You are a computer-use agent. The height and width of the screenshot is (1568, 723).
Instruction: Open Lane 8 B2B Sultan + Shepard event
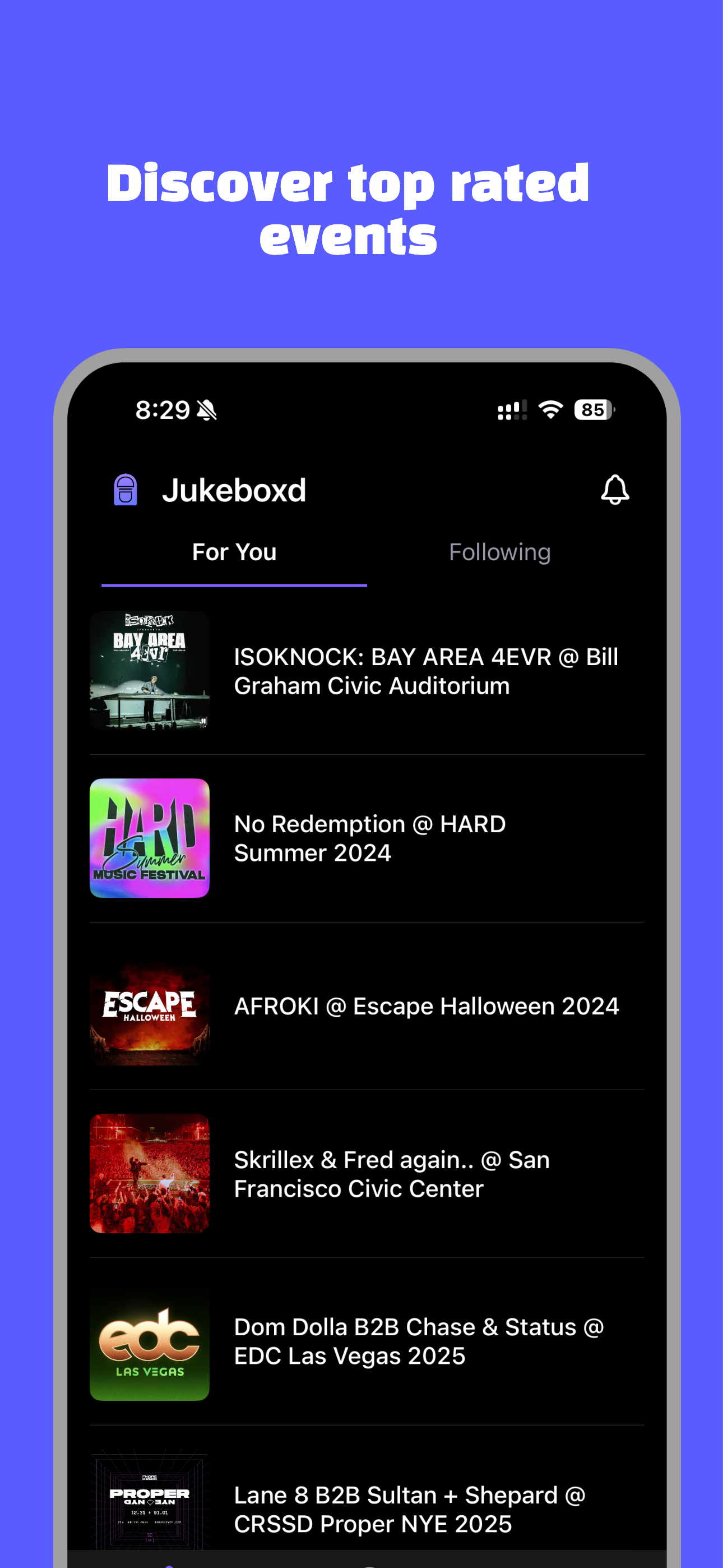410,1510
